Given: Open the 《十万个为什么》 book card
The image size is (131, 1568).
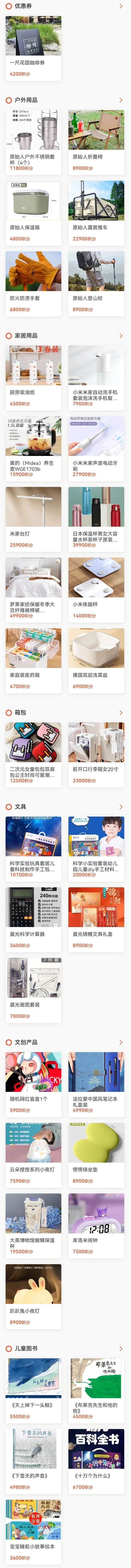Looking at the screenshot, I should (x=96, y=1460).
